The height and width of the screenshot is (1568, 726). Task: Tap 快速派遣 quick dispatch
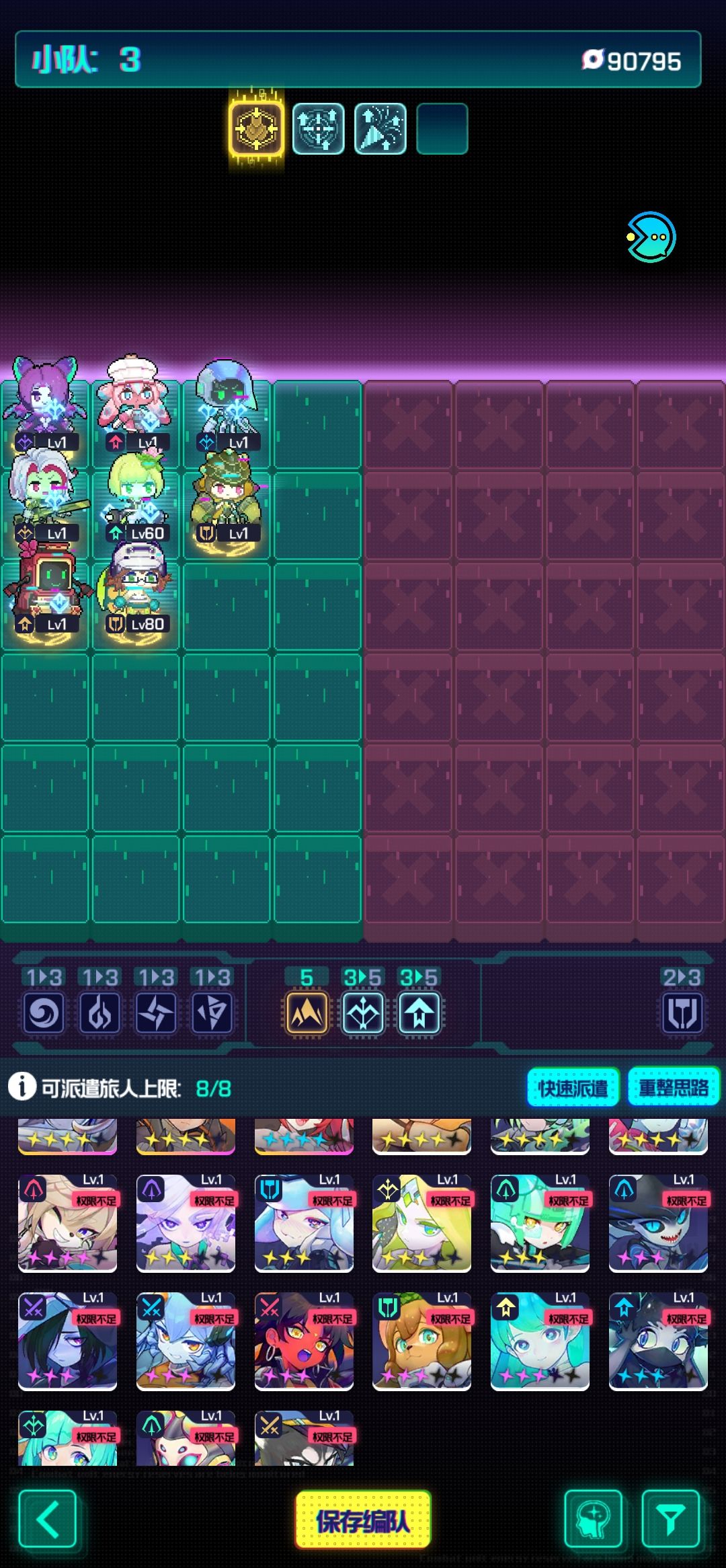click(x=573, y=1087)
